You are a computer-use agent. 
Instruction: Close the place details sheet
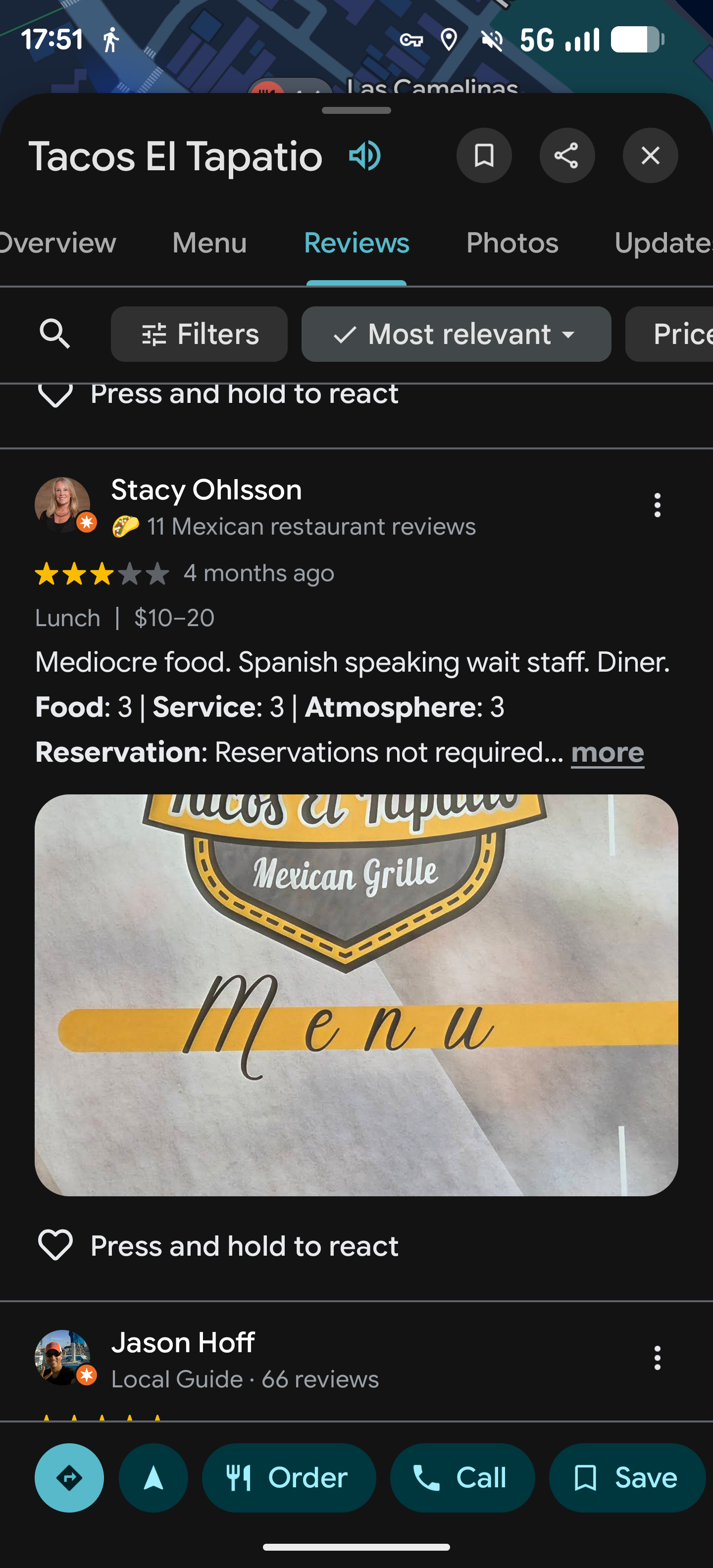click(650, 156)
